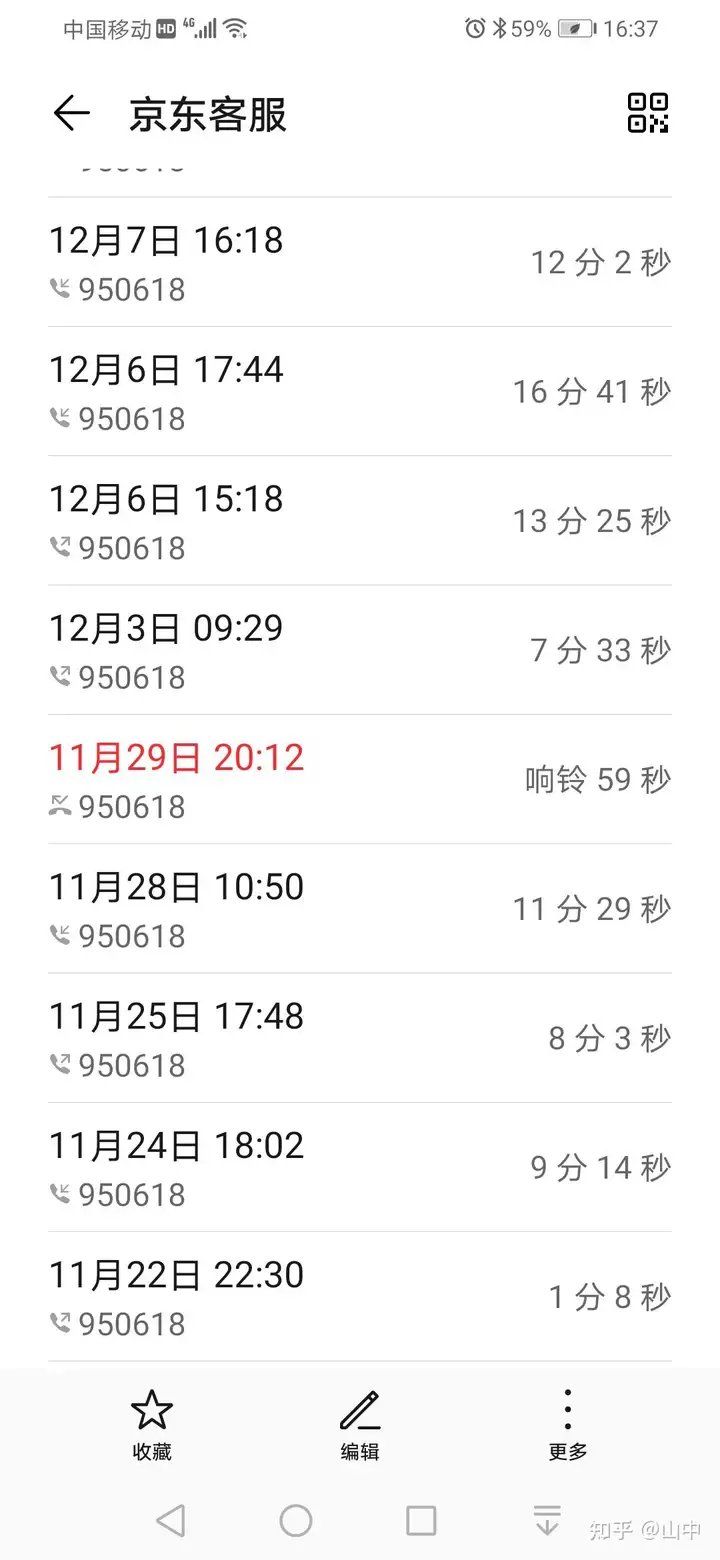The height and width of the screenshot is (1560, 720).
Task: Select the 11月28日 10:50 call record
Action: tap(360, 908)
